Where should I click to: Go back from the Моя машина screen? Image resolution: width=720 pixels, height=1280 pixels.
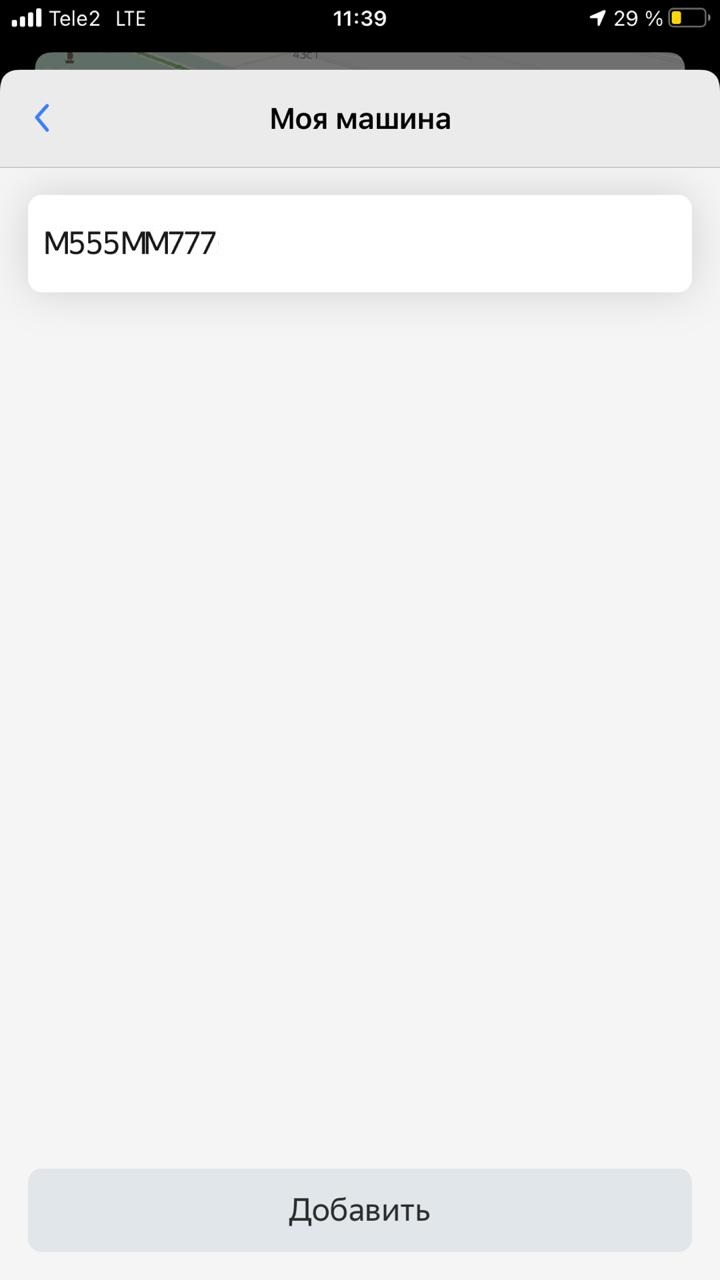click(x=42, y=118)
